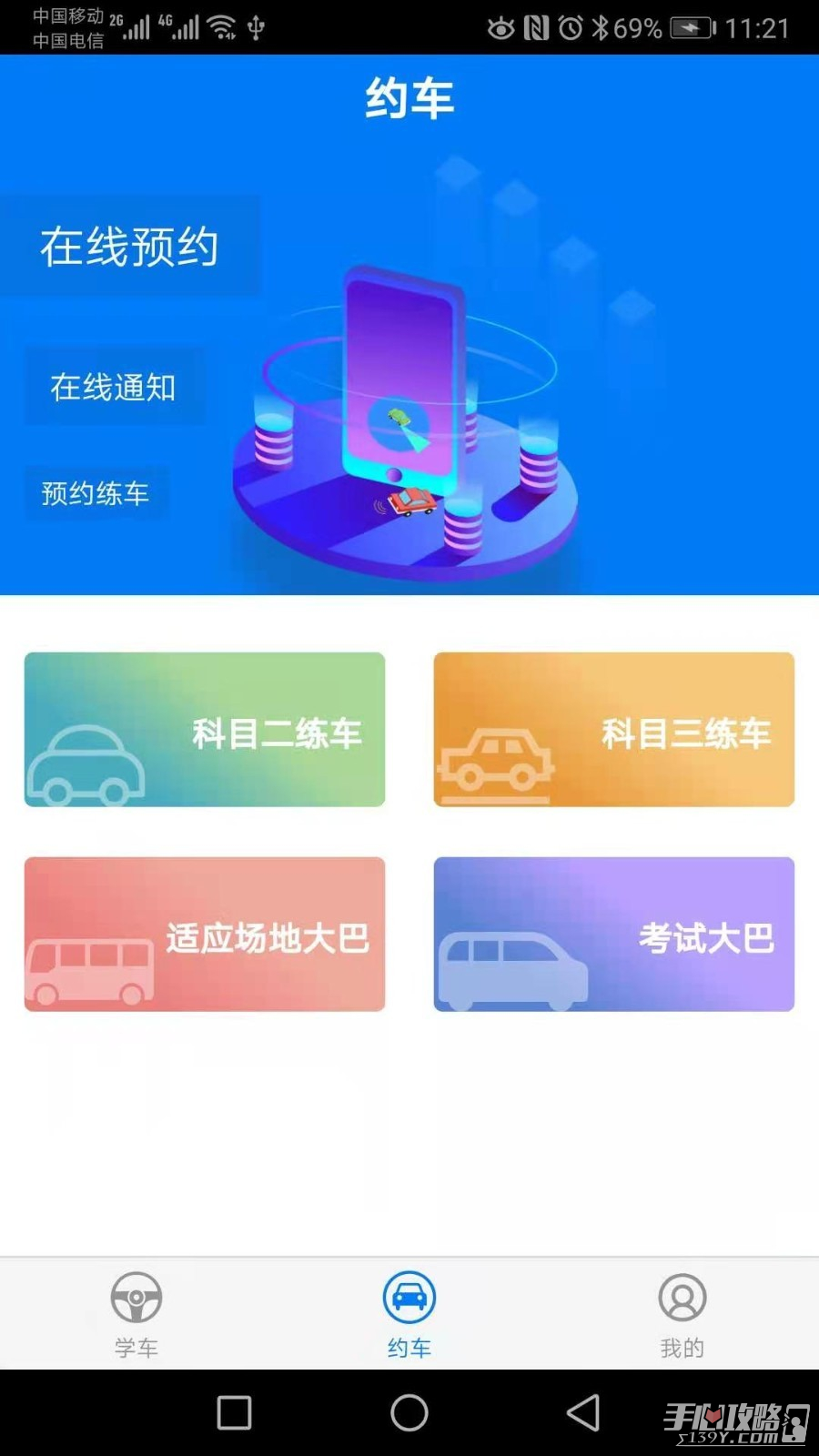Image resolution: width=819 pixels, height=1456 pixels.
Task: Select the 适应场地大巴 card
Action: click(x=205, y=934)
